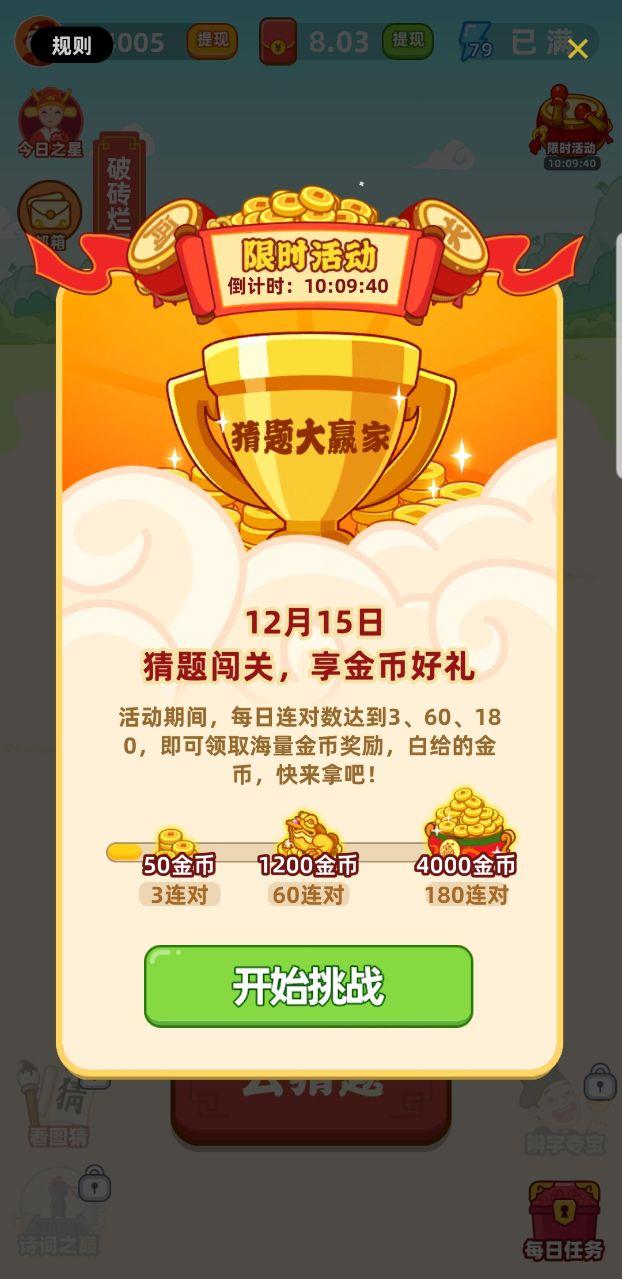Screen dimensions: 622x1279
Task: Open the 规则 rules page
Action: pos(71,46)
